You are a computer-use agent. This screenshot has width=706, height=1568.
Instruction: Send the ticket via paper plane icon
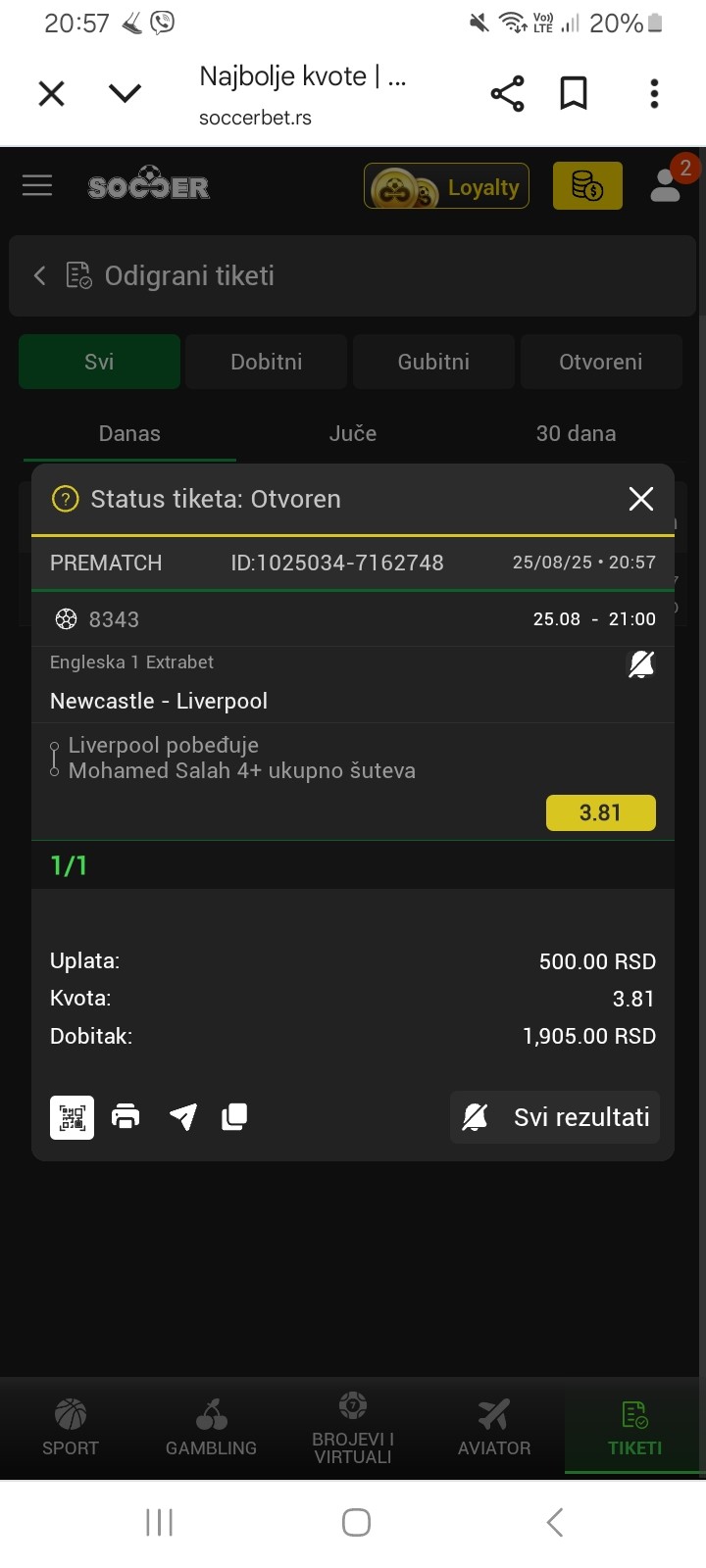tap(182, 1116)
